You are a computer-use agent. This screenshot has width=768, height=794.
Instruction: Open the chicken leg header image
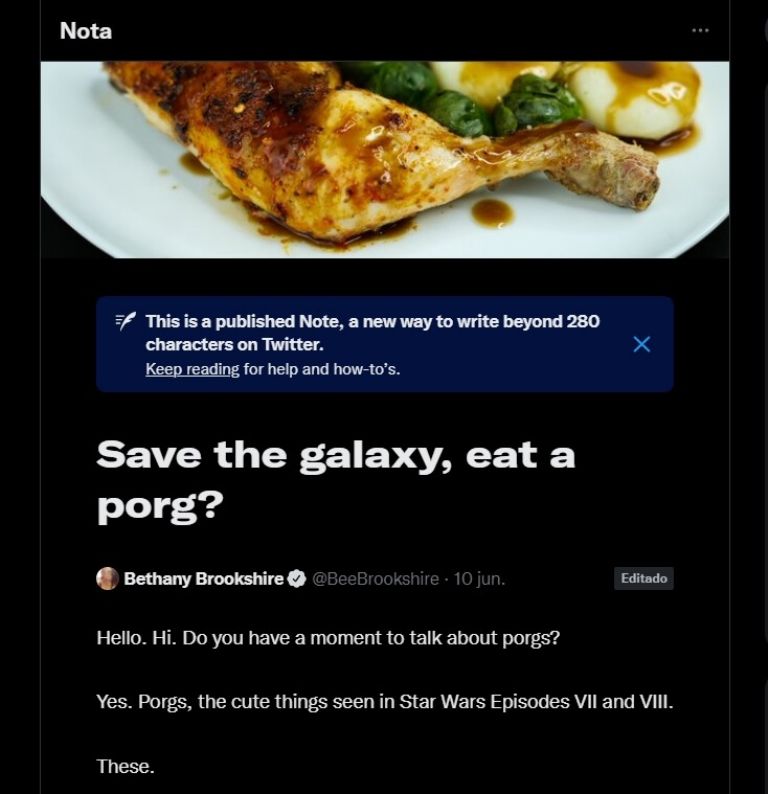[x=384, y=160]
